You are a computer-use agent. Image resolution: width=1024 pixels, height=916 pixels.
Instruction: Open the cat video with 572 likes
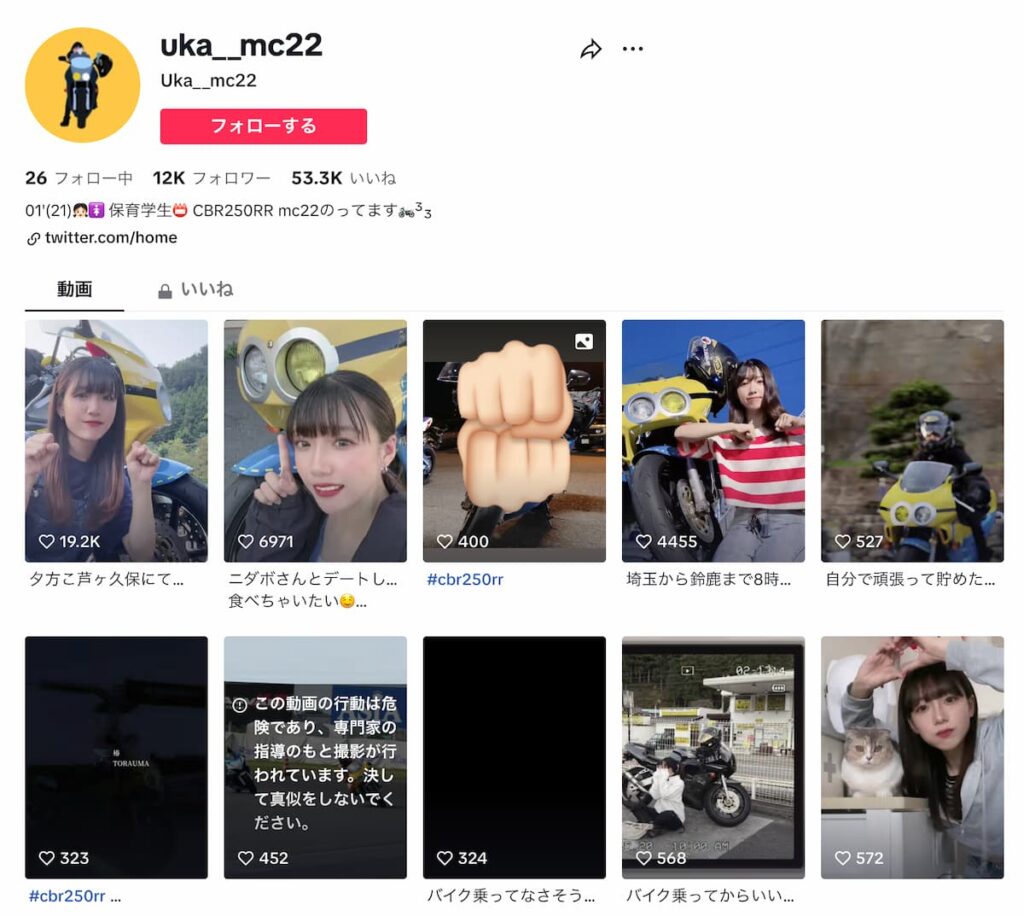[912, 757]
